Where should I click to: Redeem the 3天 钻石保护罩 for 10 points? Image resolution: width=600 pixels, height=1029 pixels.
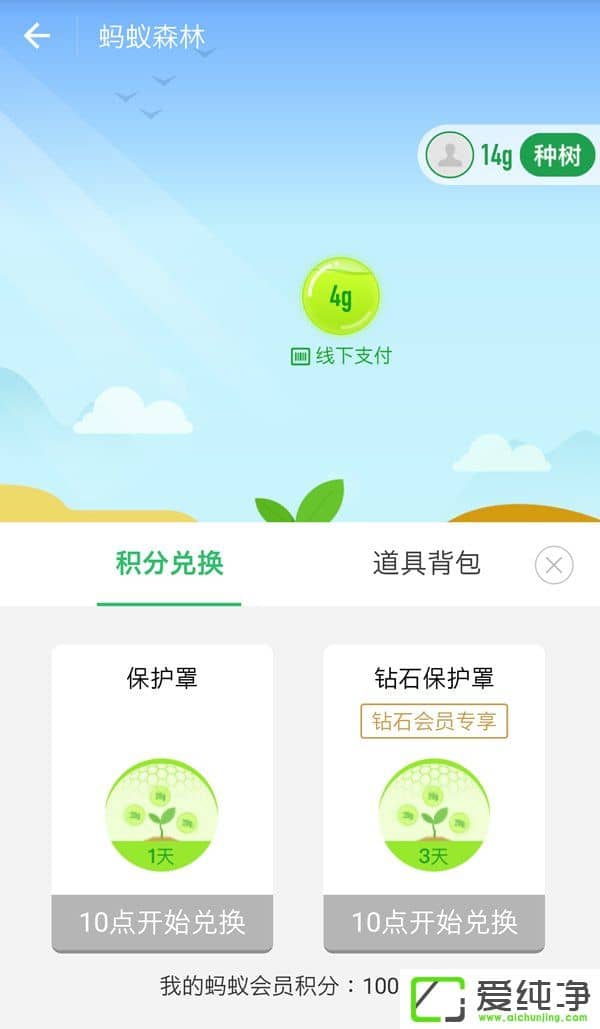point(434,922)
